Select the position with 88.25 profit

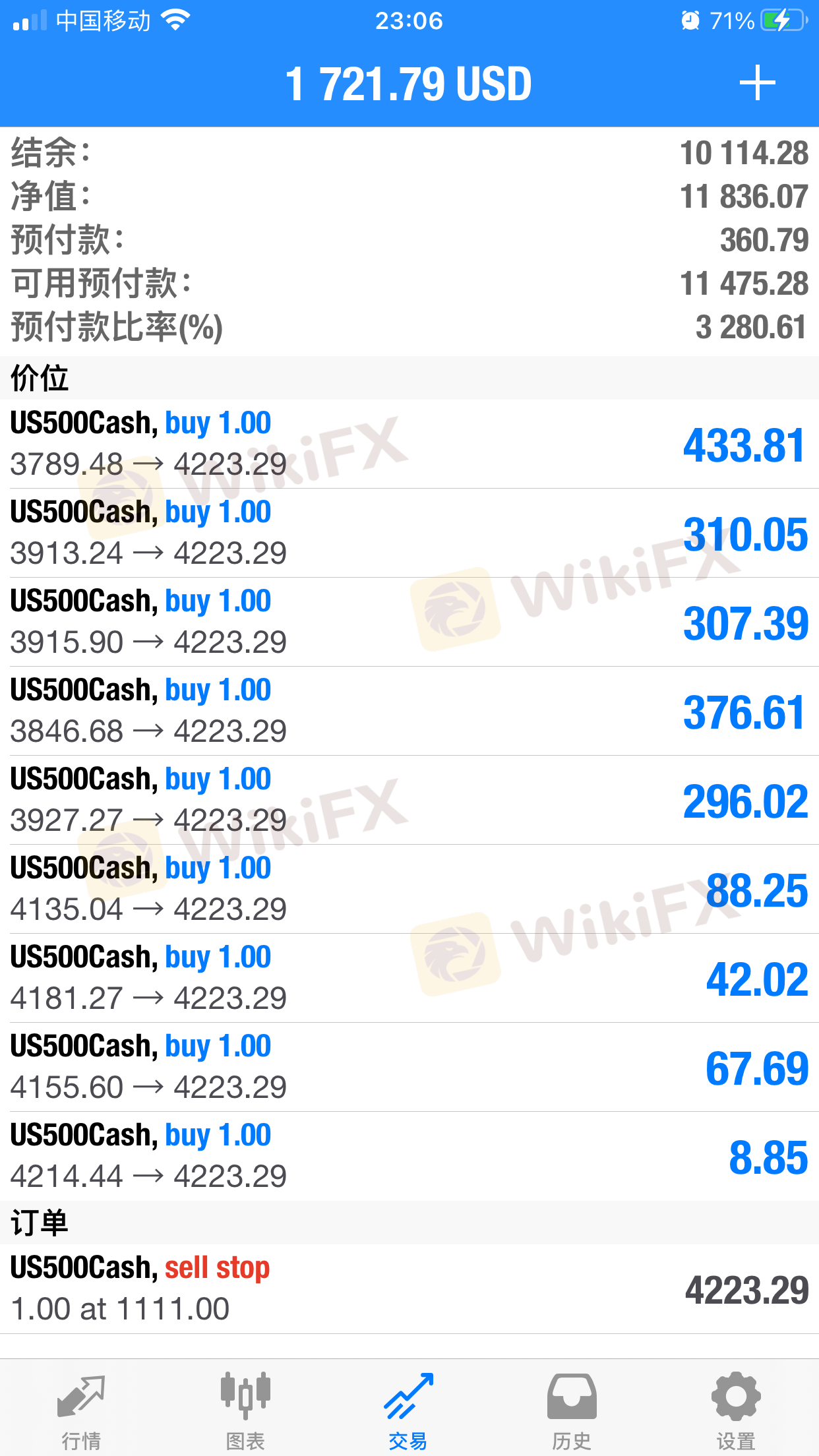tap(409, 889)
